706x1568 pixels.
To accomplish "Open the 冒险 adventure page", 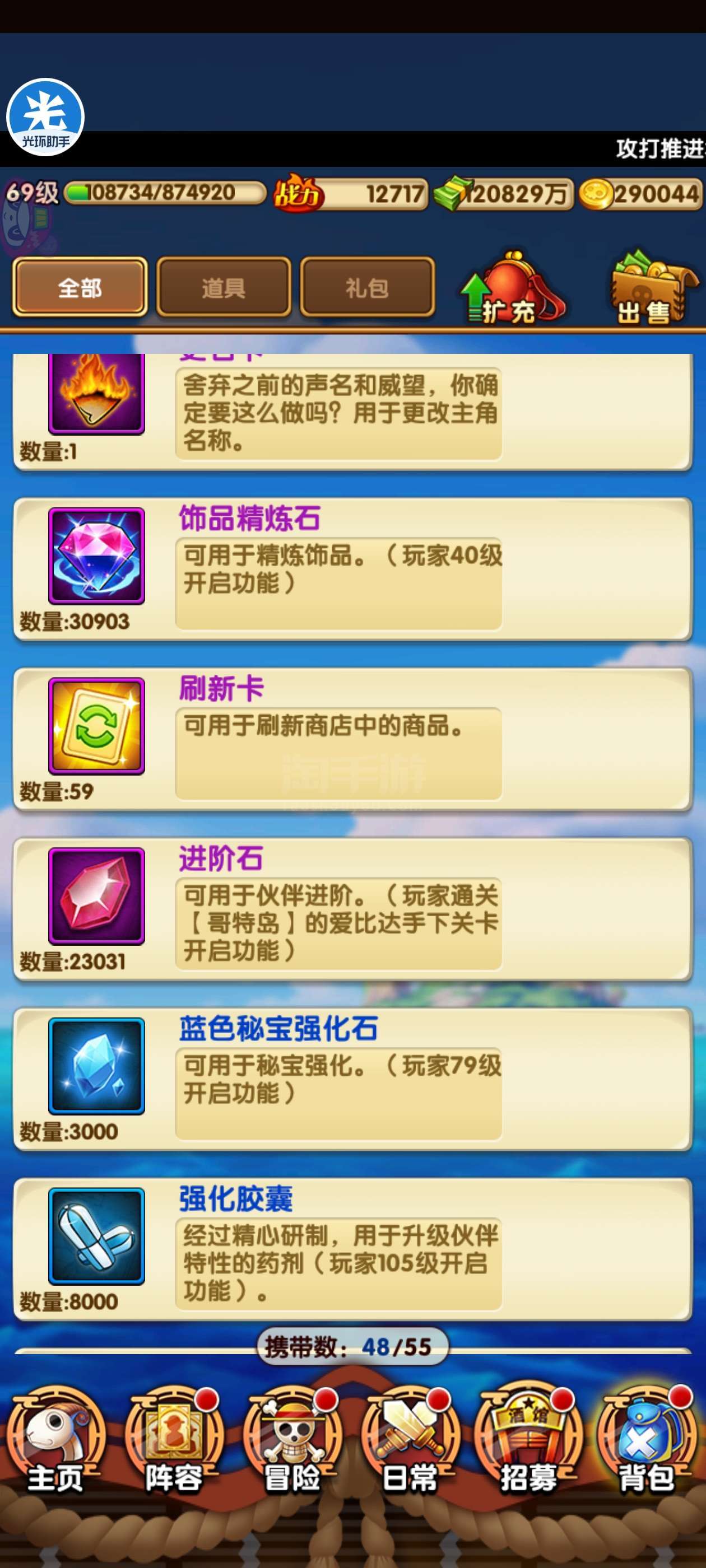I will (292, 1440).
